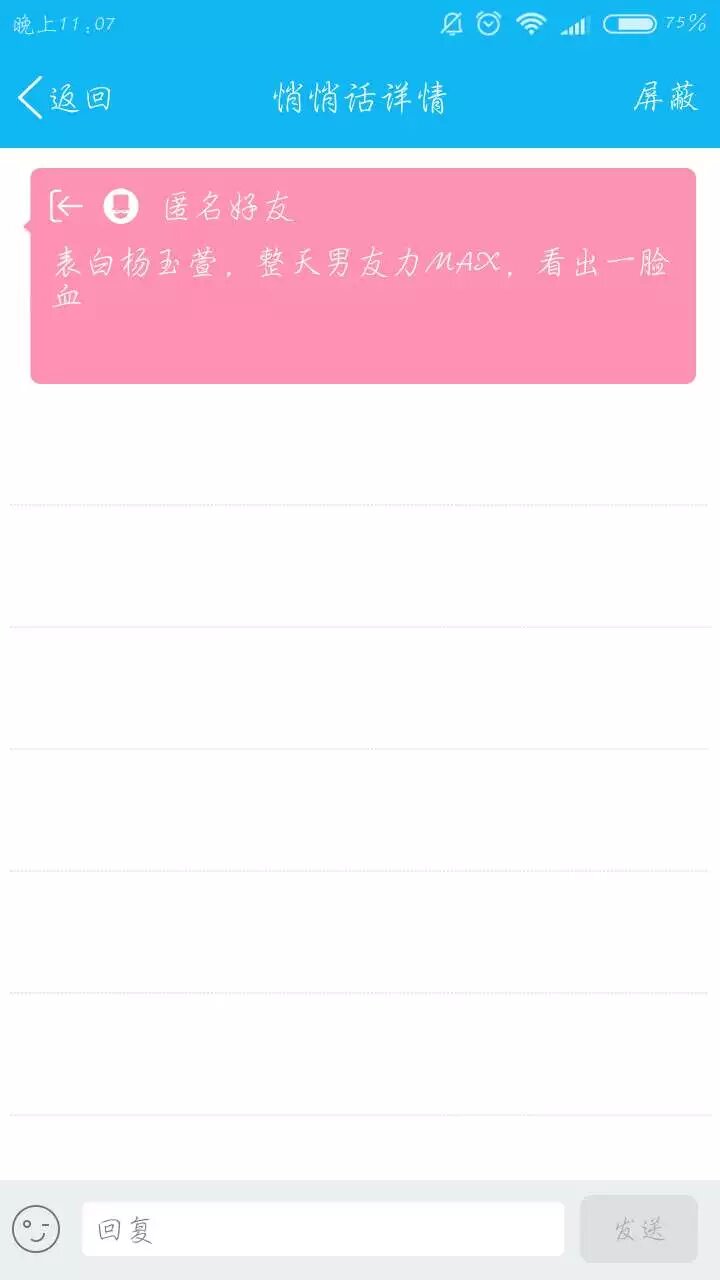Screen dimensions: 720x1280
Task: Focus the 回复 reply text field
Action: [322, 1229]
